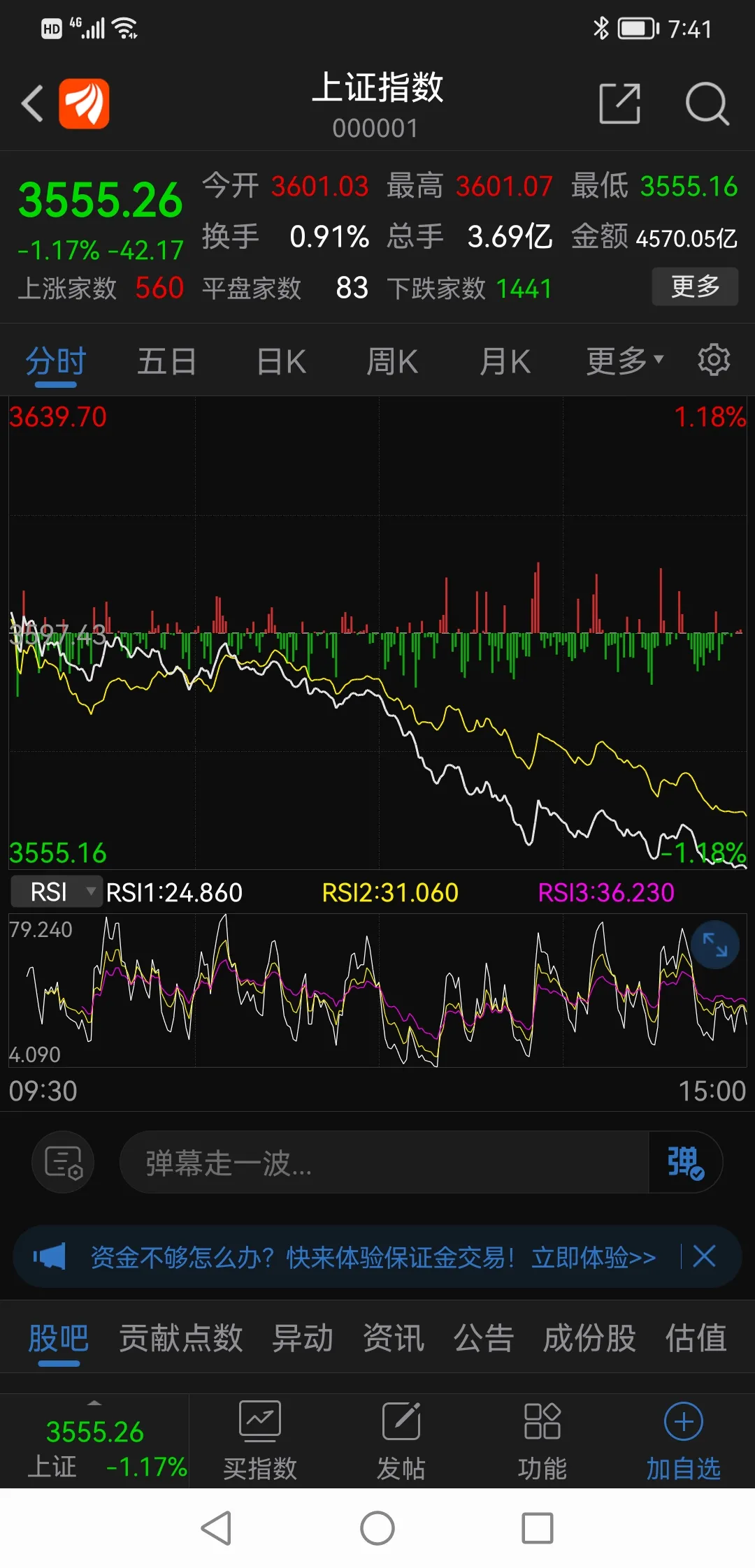Open the 立即体验 margin trading link
This screenshot has height=1568, width=755.
pyautogui.click(x=593, y=1257)
